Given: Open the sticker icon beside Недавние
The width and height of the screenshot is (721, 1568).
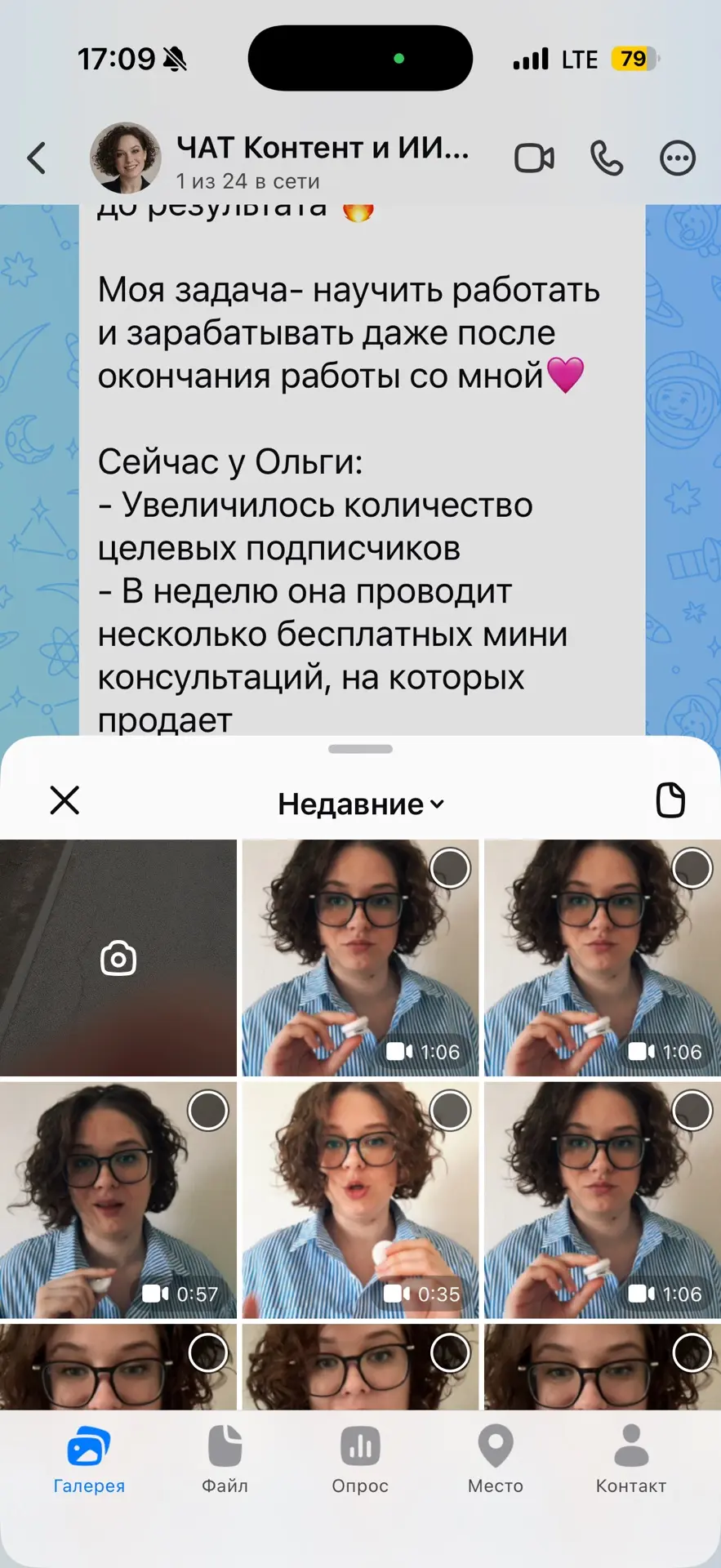Looking at the screenshot, I should click(x=670, y=800).
